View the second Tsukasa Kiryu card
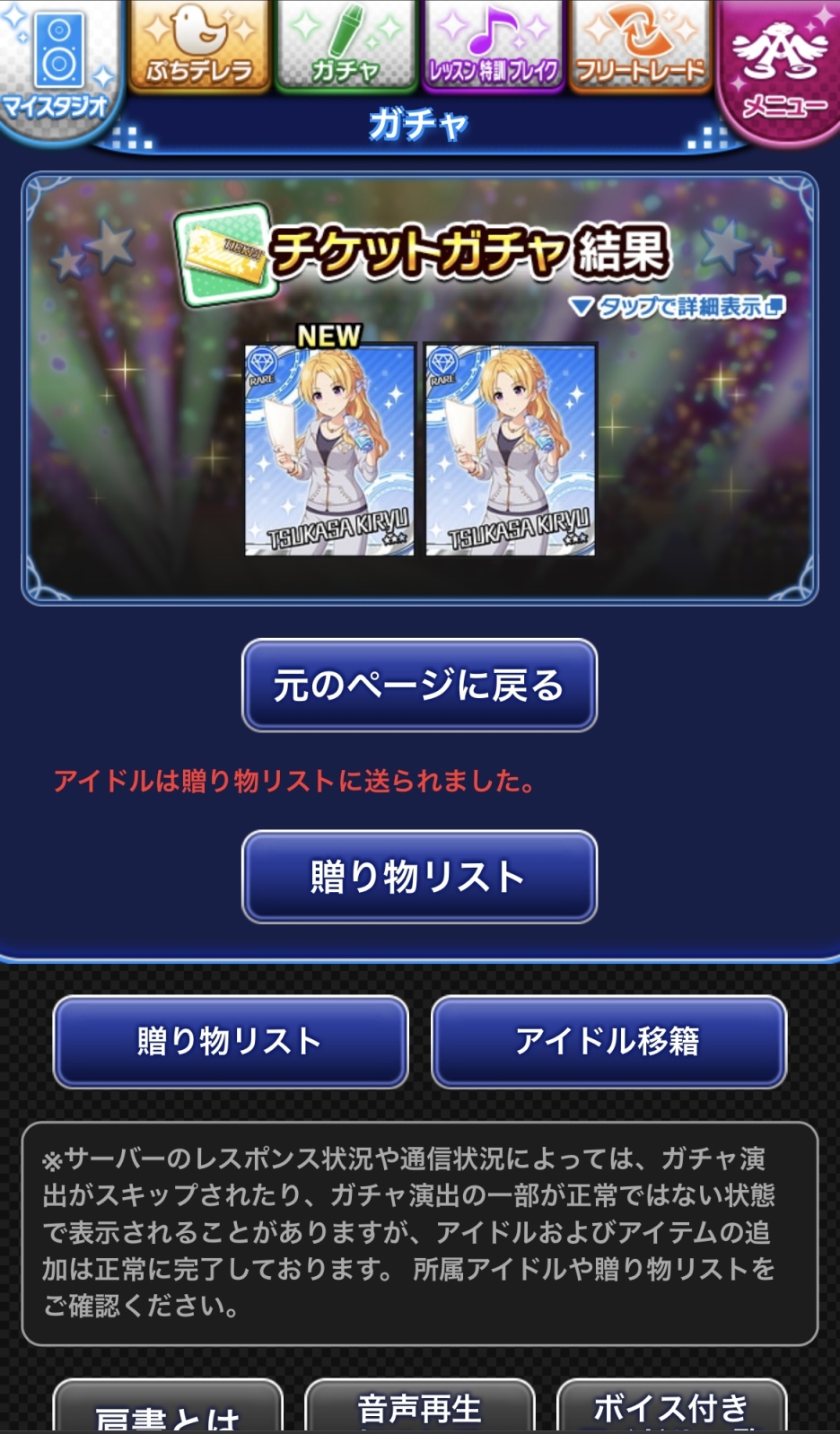 pyautogui.click(x=510, y=449)
